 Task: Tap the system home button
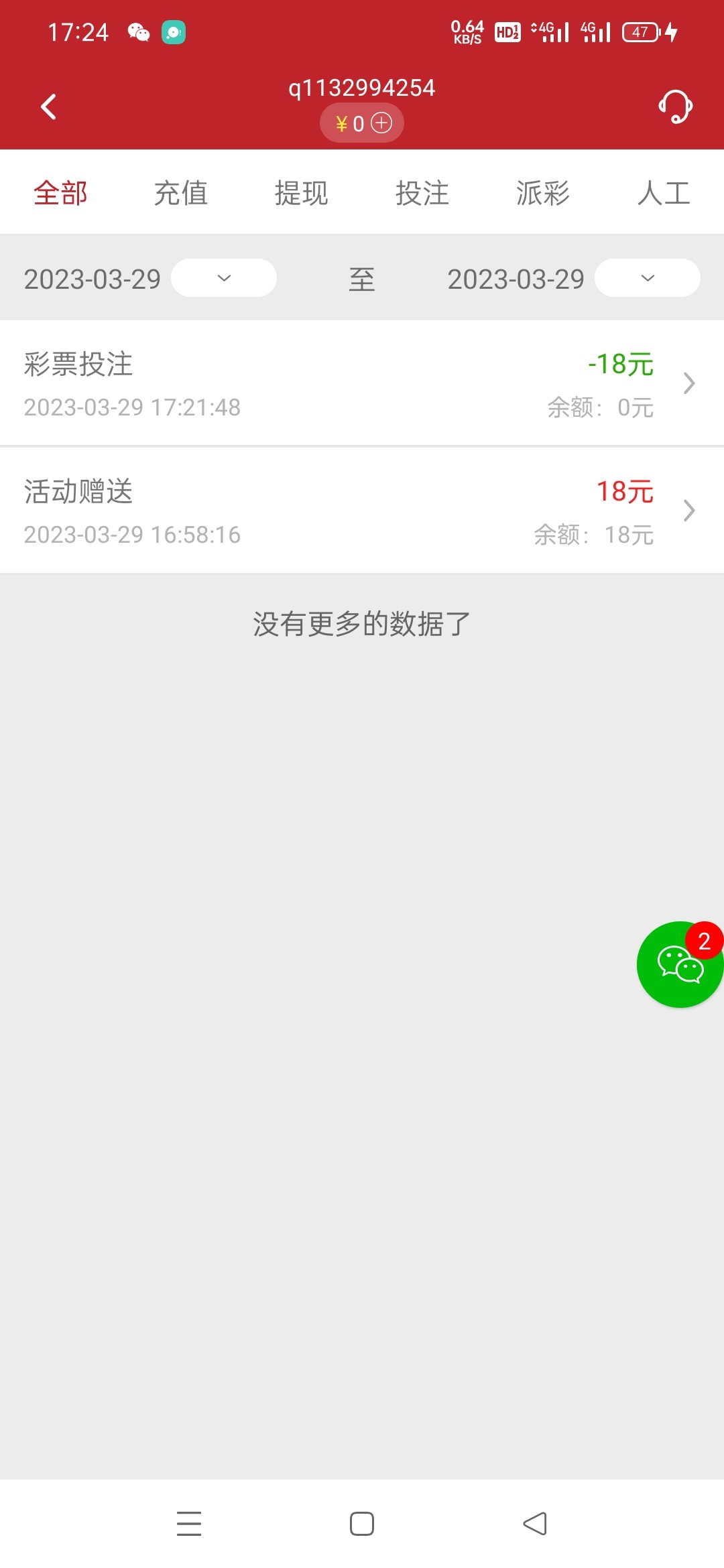pyautogui.click(x=362, y=1524)
